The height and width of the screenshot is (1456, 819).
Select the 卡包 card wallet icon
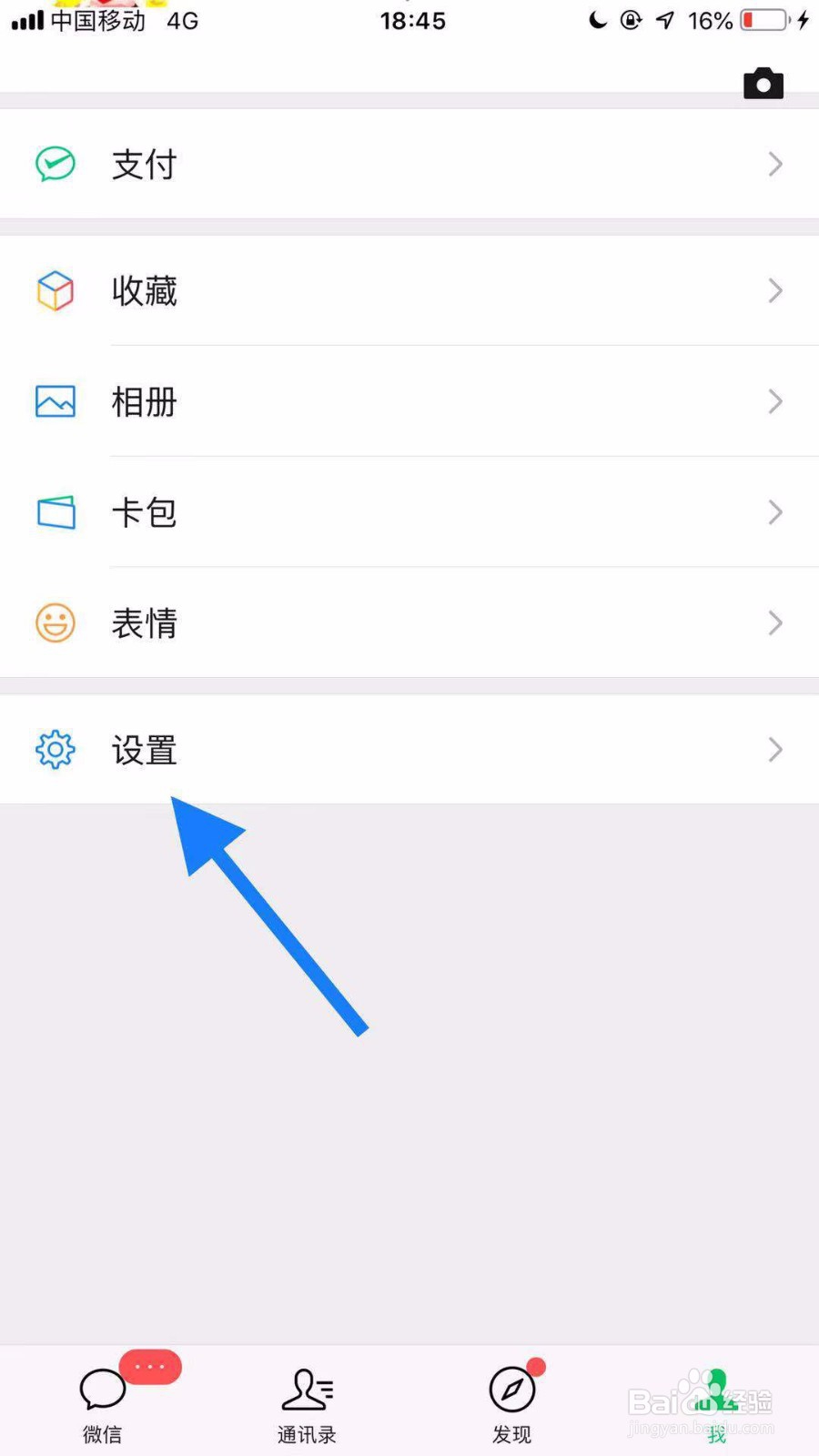[x=55, y=511]
